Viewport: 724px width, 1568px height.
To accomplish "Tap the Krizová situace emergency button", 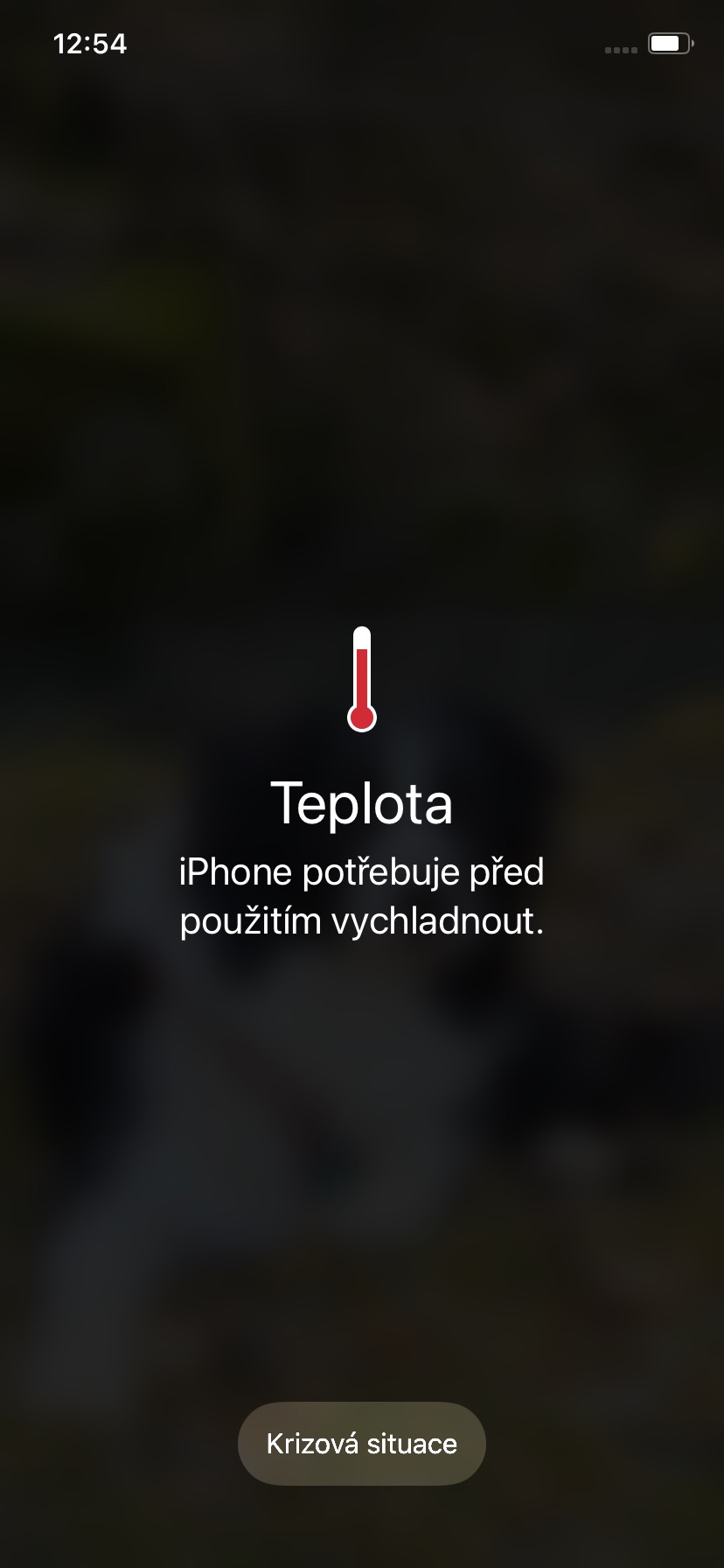I will 361,1444.
